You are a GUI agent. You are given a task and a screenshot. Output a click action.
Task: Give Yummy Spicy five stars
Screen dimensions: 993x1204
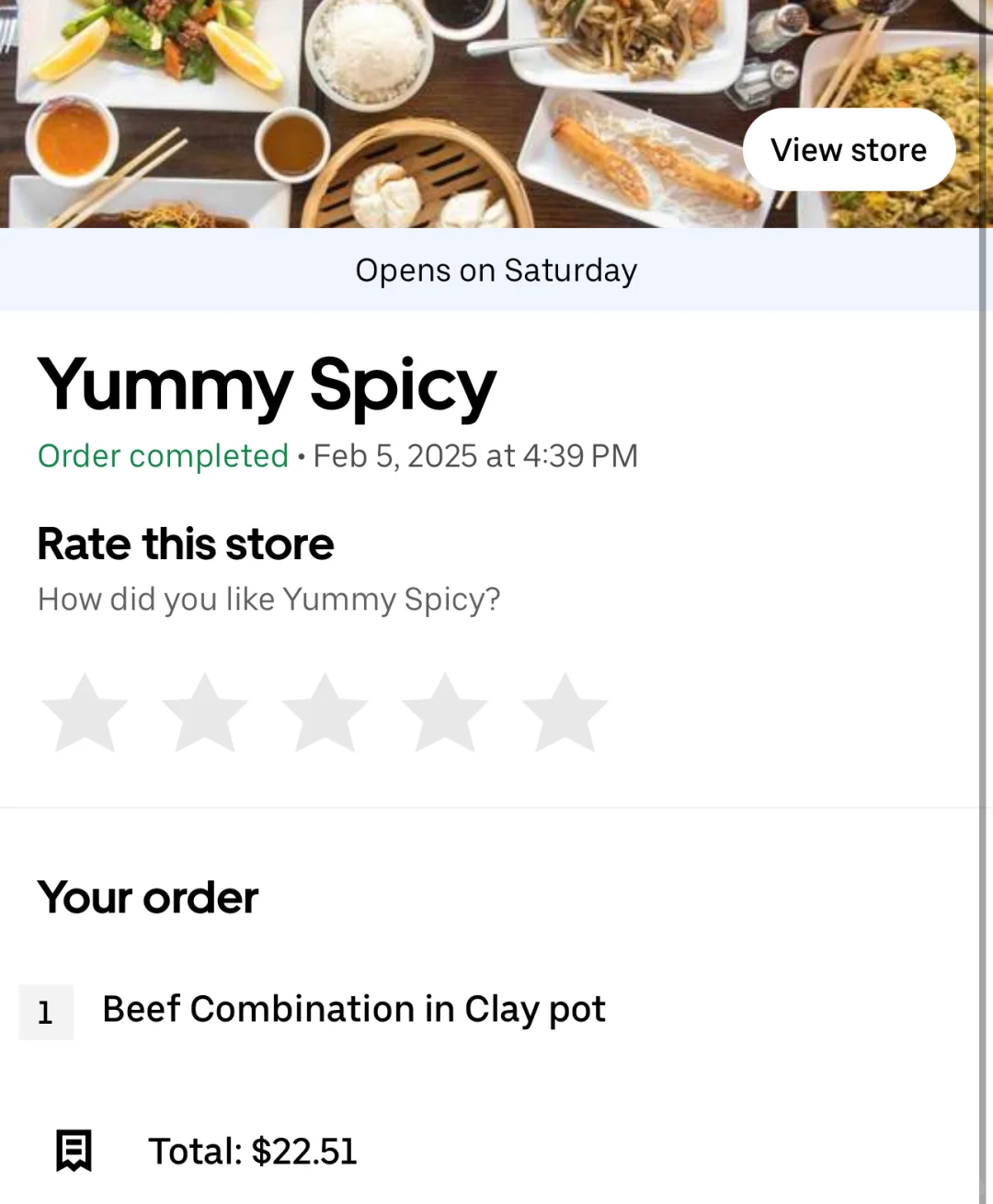click(x=565, y=714)
